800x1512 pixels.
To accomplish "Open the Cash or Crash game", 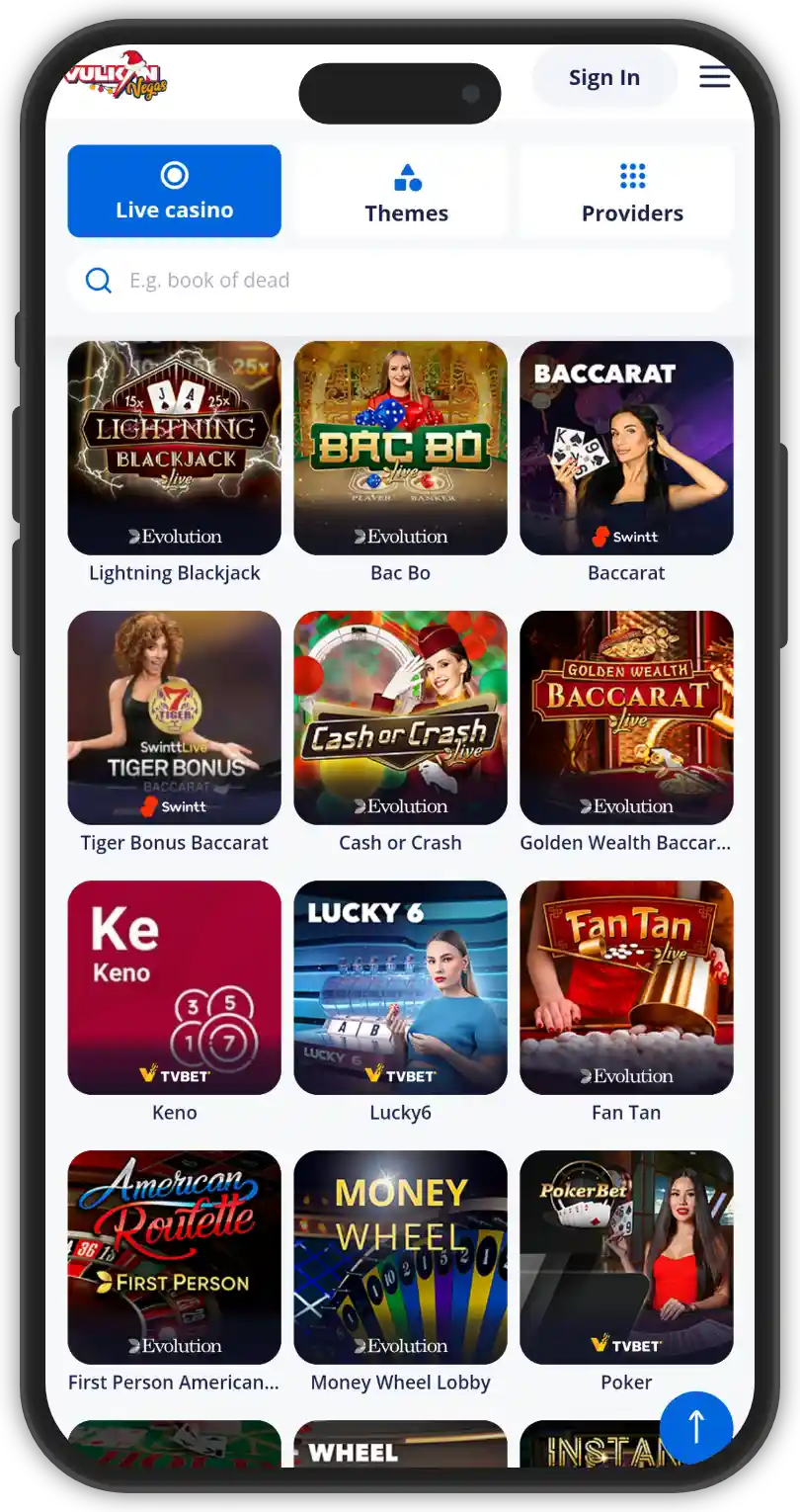I will tap(400, 717).
